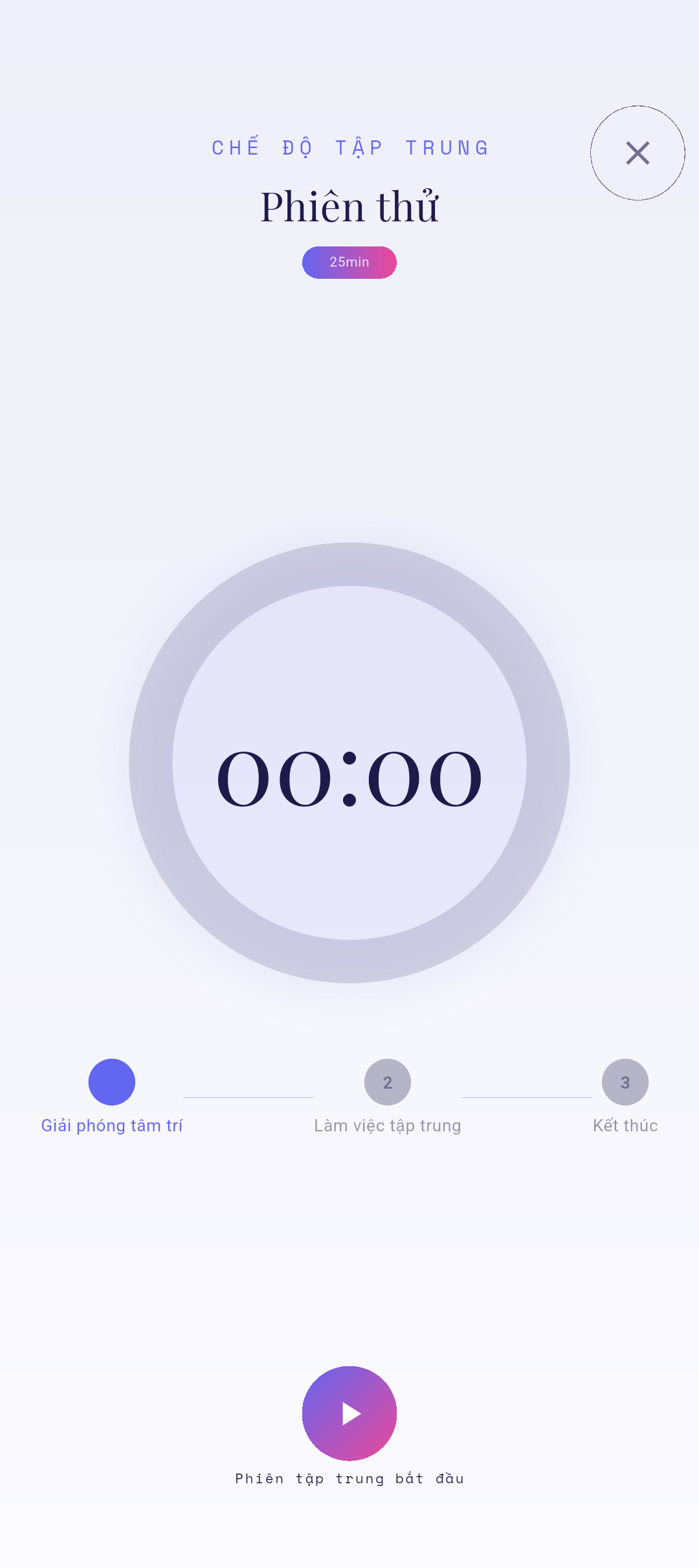
Task: Tap the 25min duration chip
Action: [x=349, y=263]
